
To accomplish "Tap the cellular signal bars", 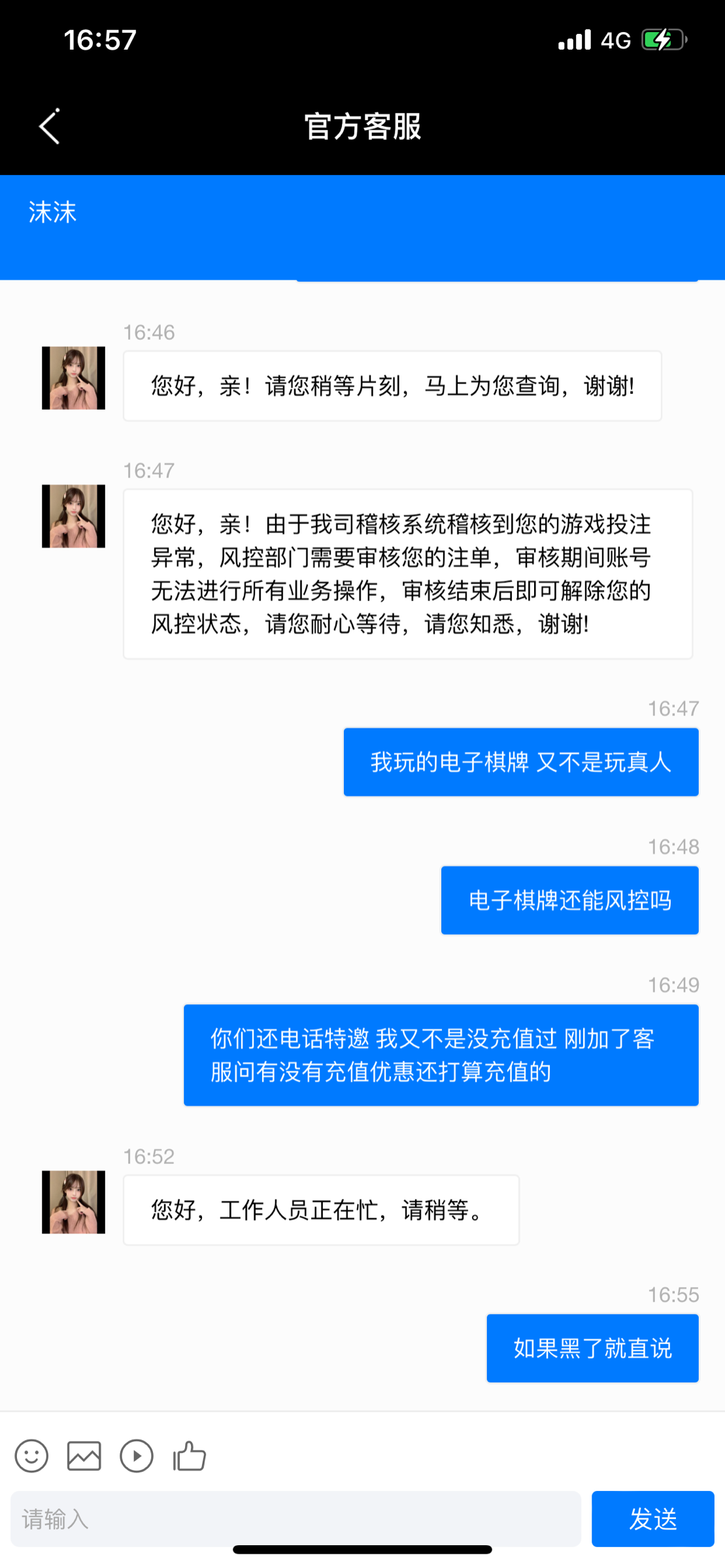I will 574,41.
